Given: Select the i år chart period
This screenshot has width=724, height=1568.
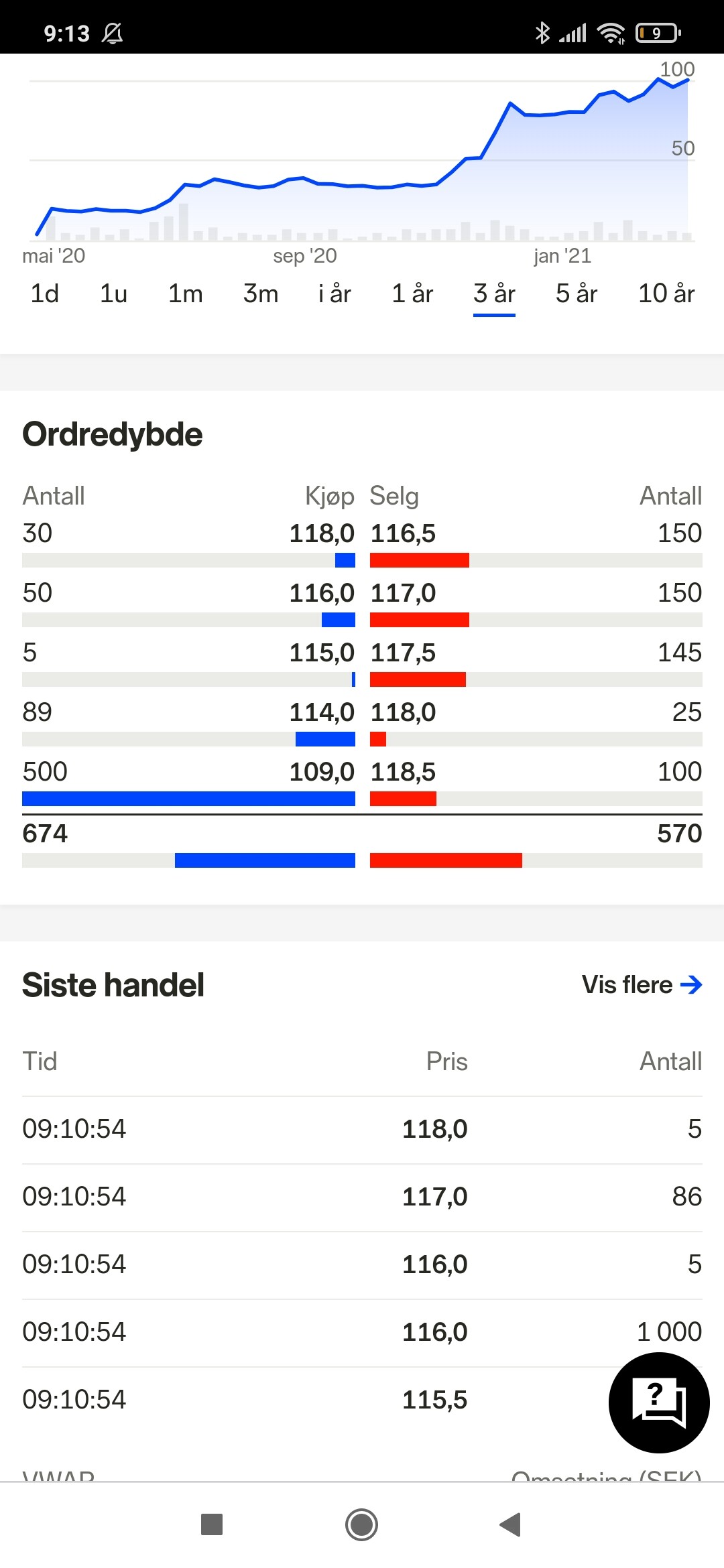Looking at the screenshot, I should click(x=335, y=293).
